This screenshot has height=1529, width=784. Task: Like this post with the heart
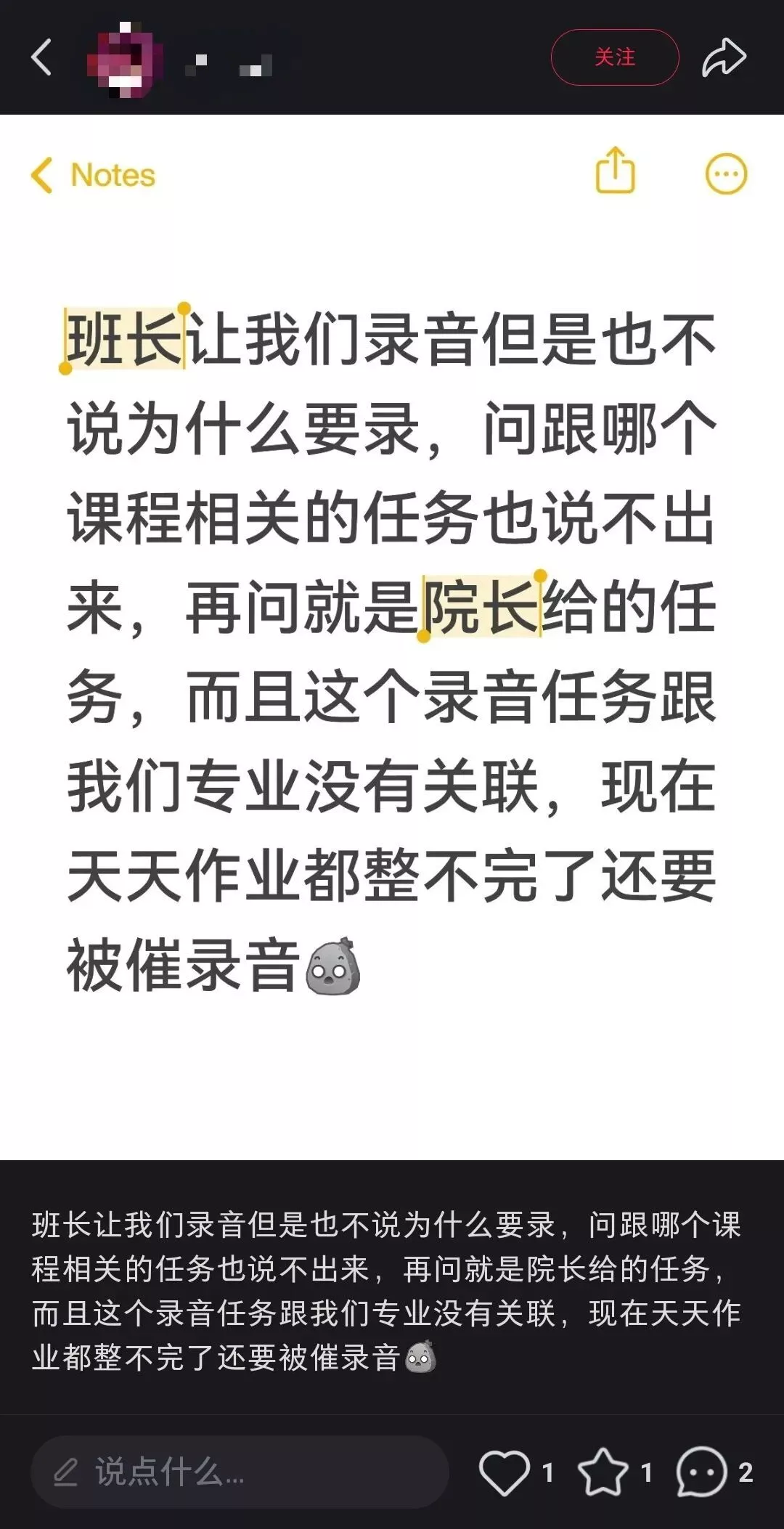tap(505, 1472)
